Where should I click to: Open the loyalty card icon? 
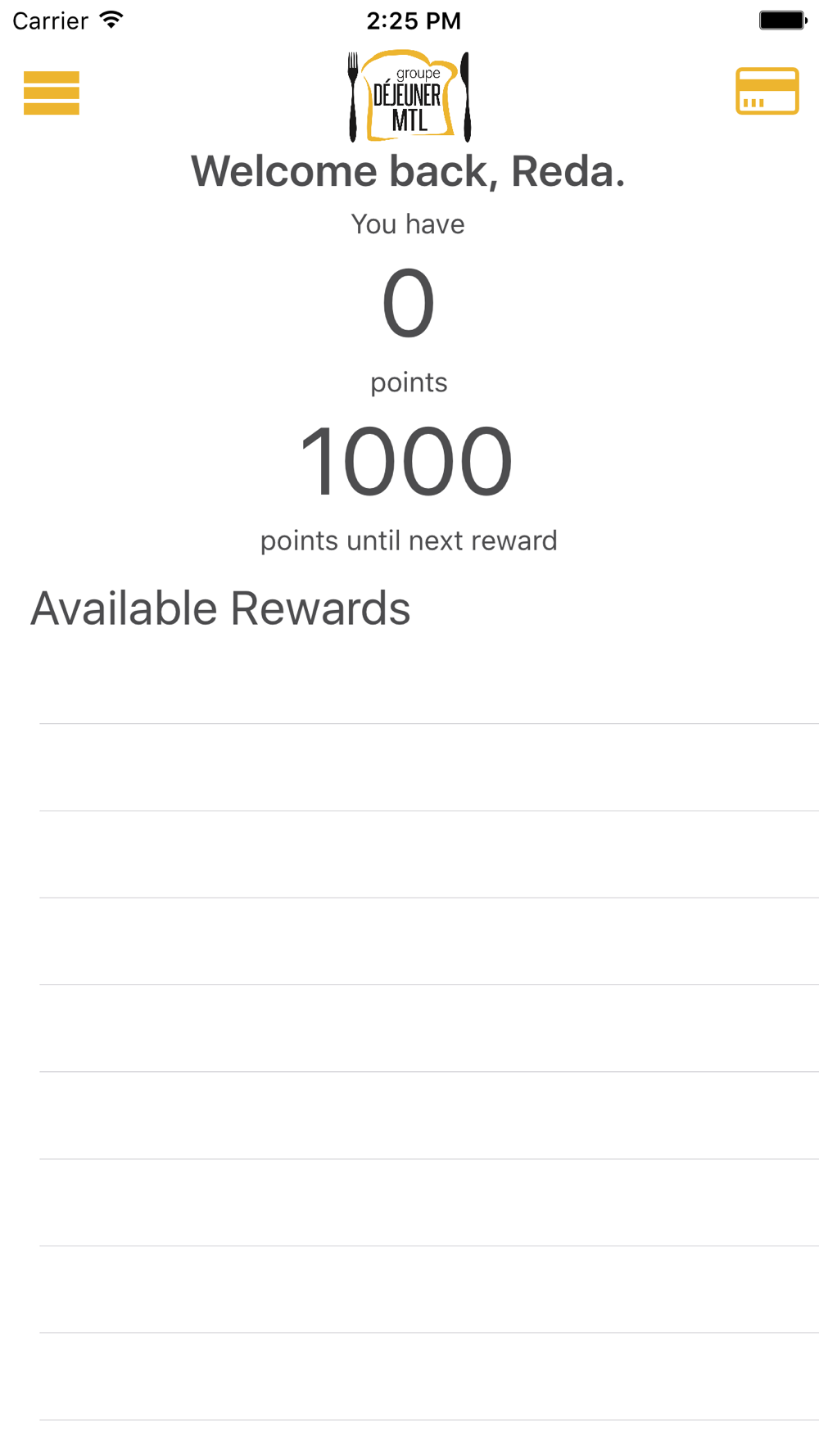pos(767,91)
